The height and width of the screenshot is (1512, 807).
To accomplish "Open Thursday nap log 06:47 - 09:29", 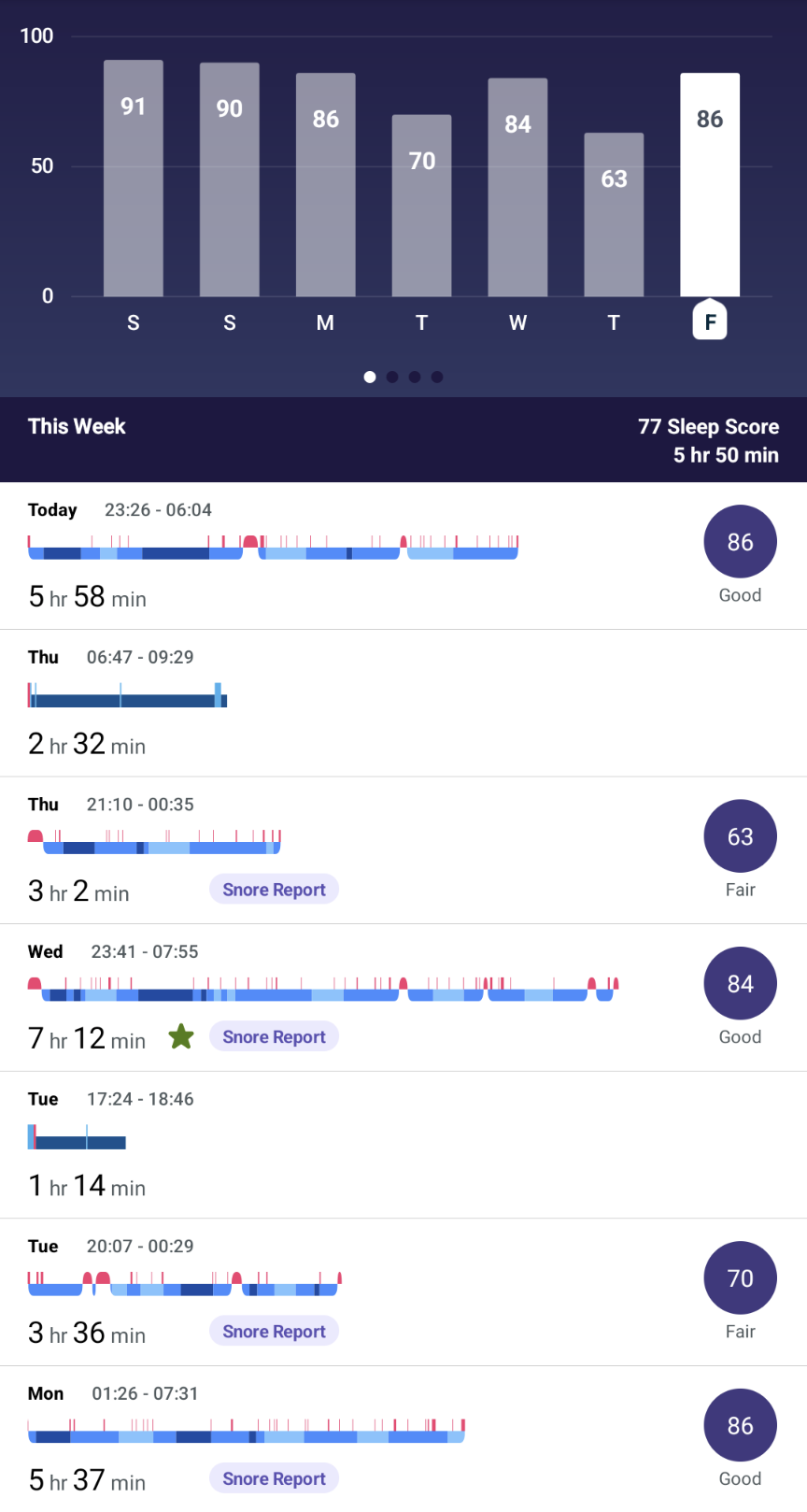I will click(374, 703).
